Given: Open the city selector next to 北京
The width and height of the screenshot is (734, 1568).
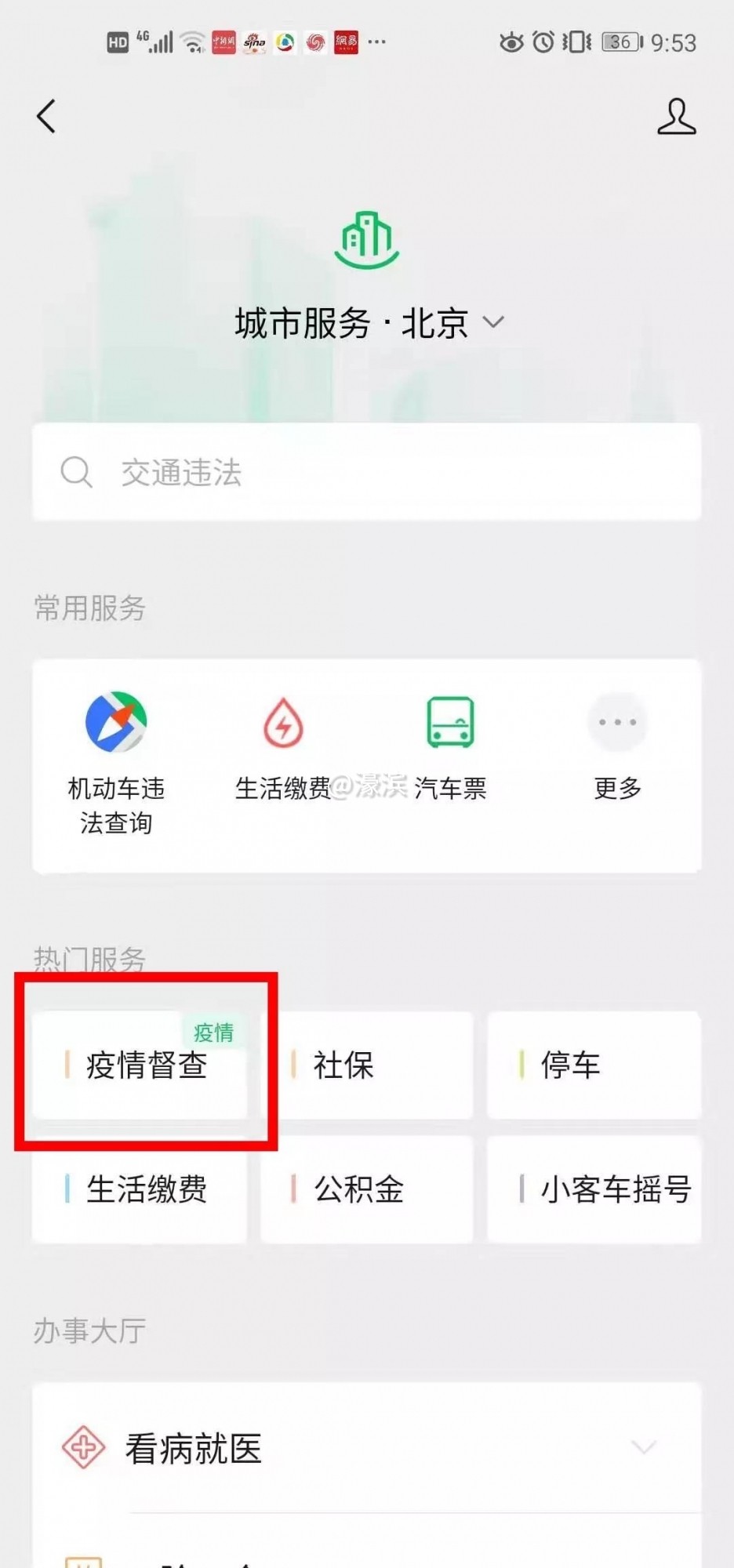Looking at the screenshot, I should tap(494, 322).
